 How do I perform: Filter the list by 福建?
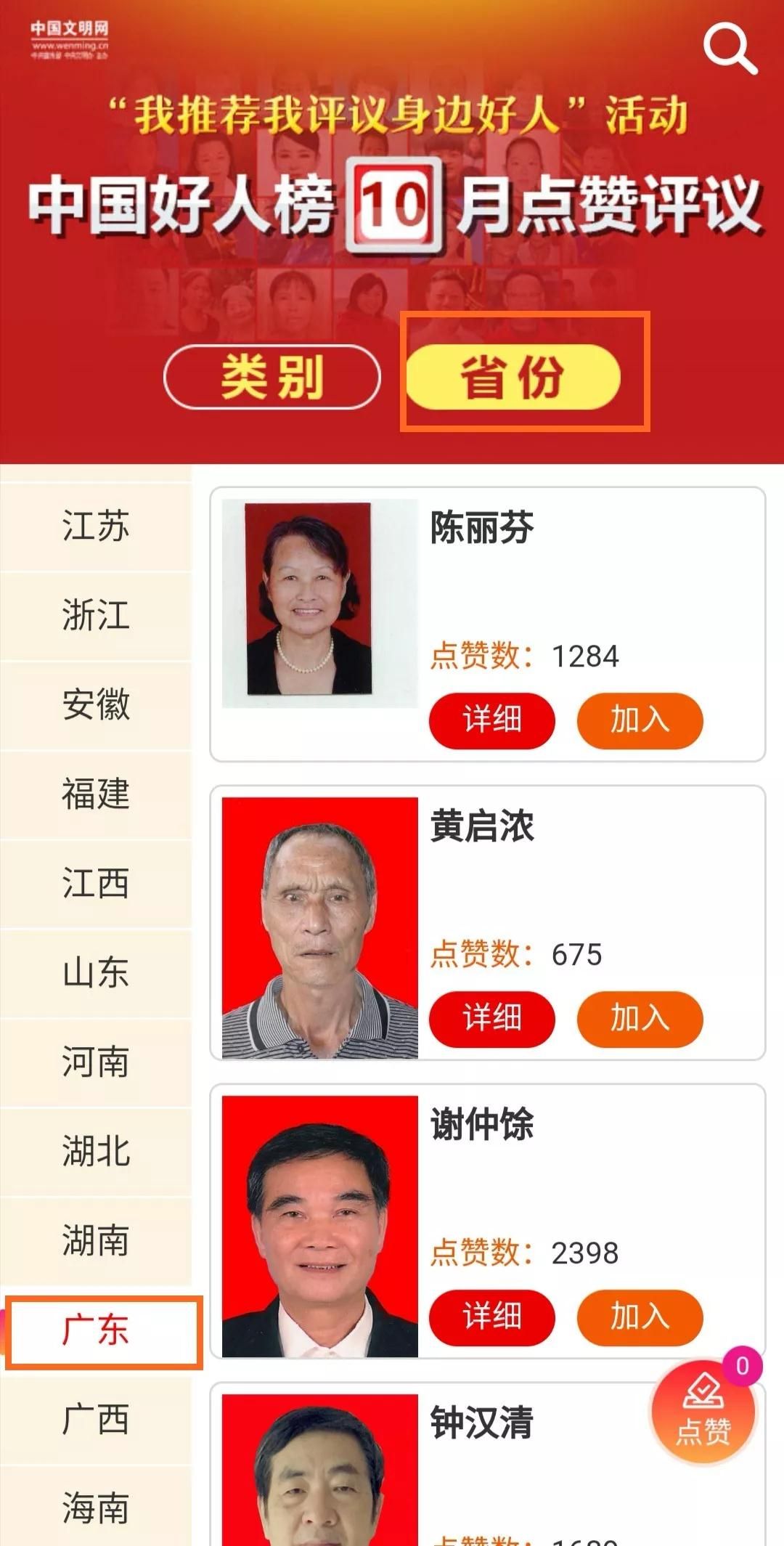click(96, 794)
